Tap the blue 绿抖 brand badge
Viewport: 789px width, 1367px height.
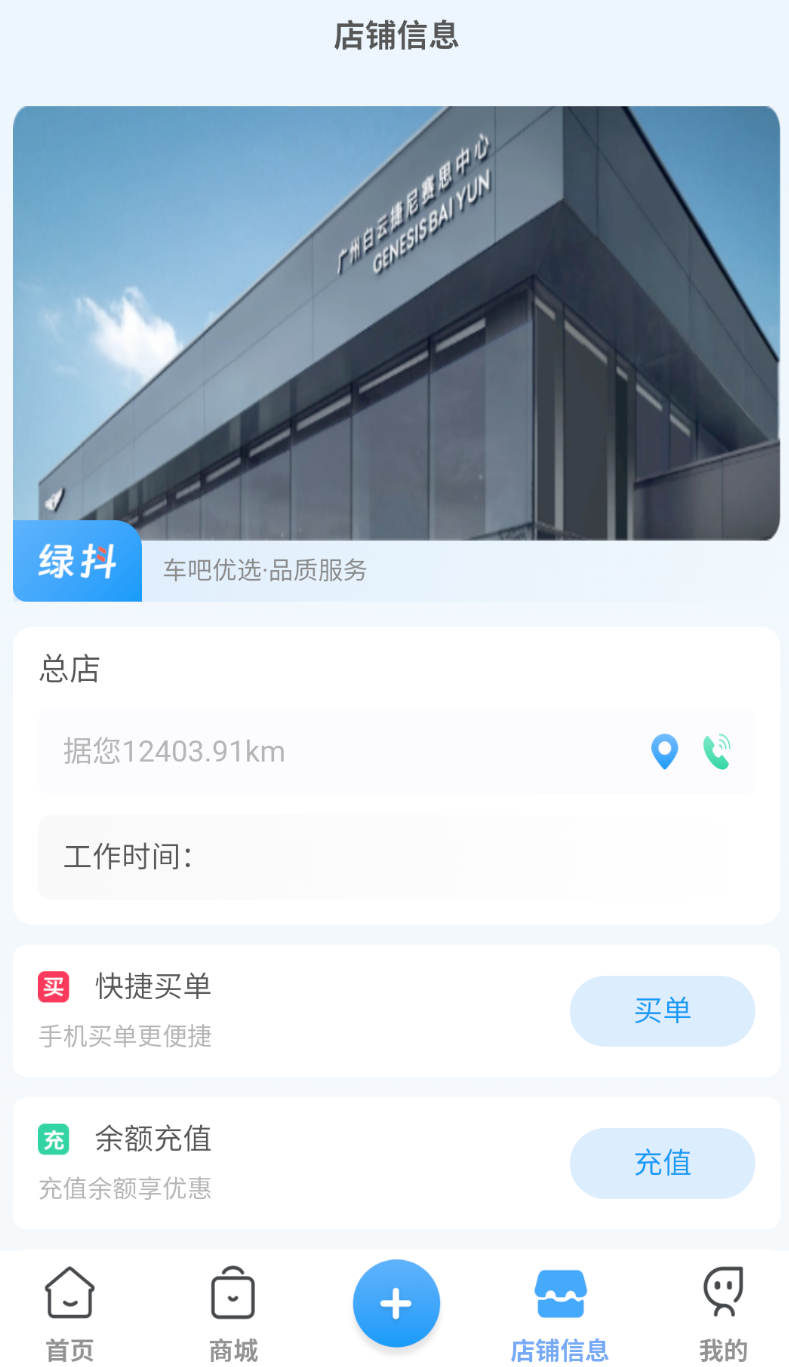77,560
